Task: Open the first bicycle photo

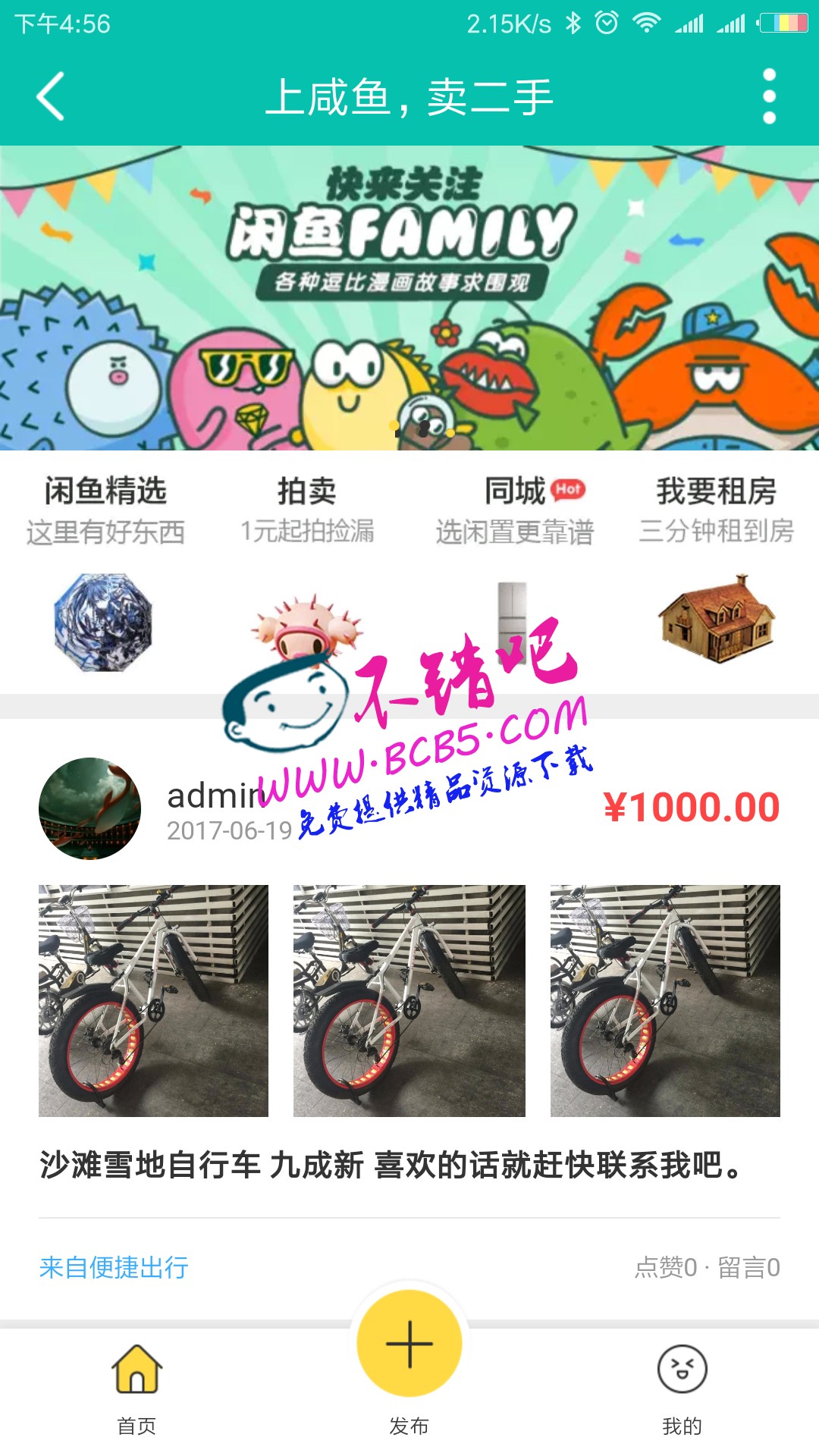Action: coord(153,1000)
